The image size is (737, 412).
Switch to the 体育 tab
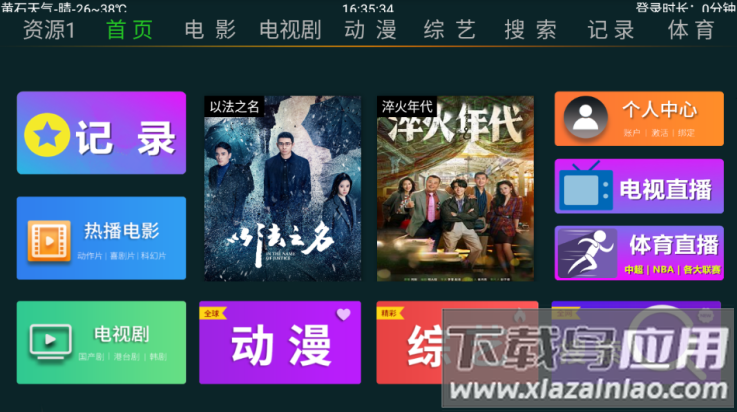click(691, 30)
